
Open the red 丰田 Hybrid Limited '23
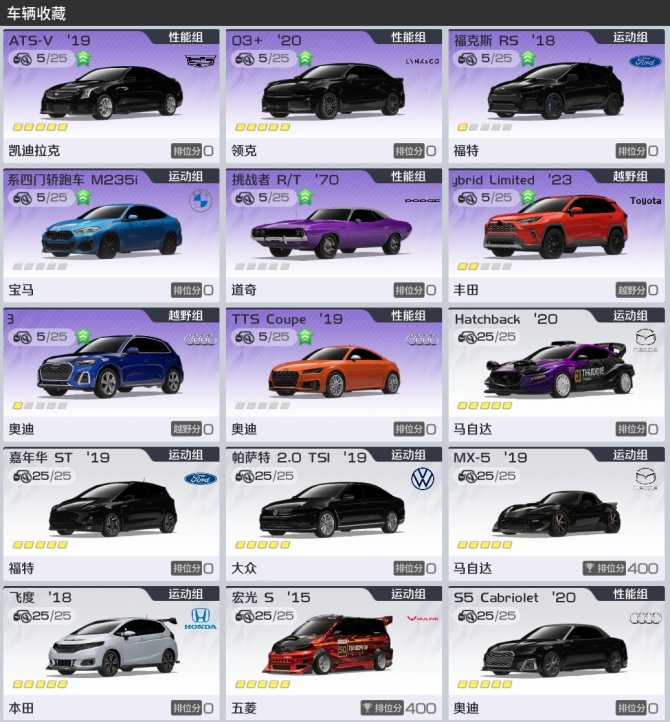click(x=556, y=234)
